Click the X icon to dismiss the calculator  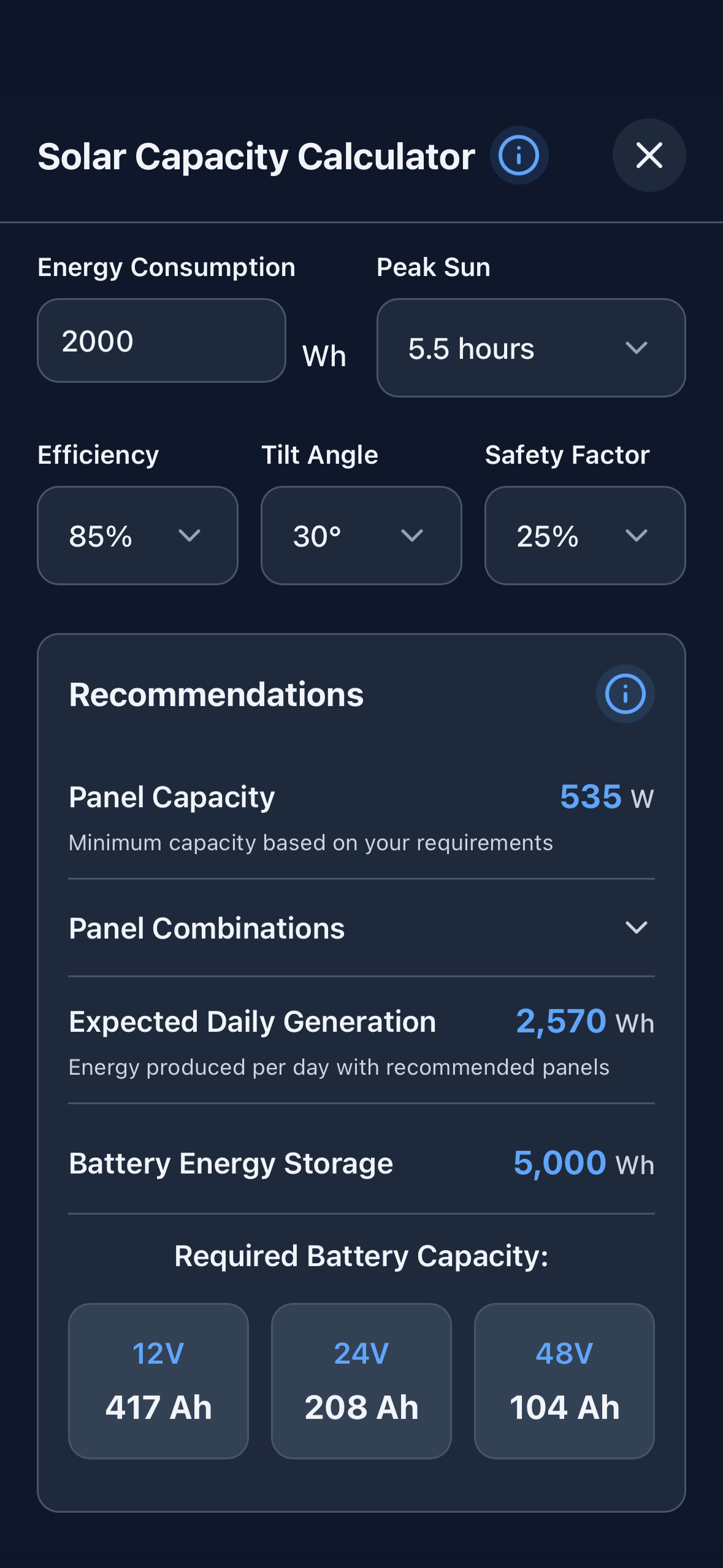(x=648, y=155)
